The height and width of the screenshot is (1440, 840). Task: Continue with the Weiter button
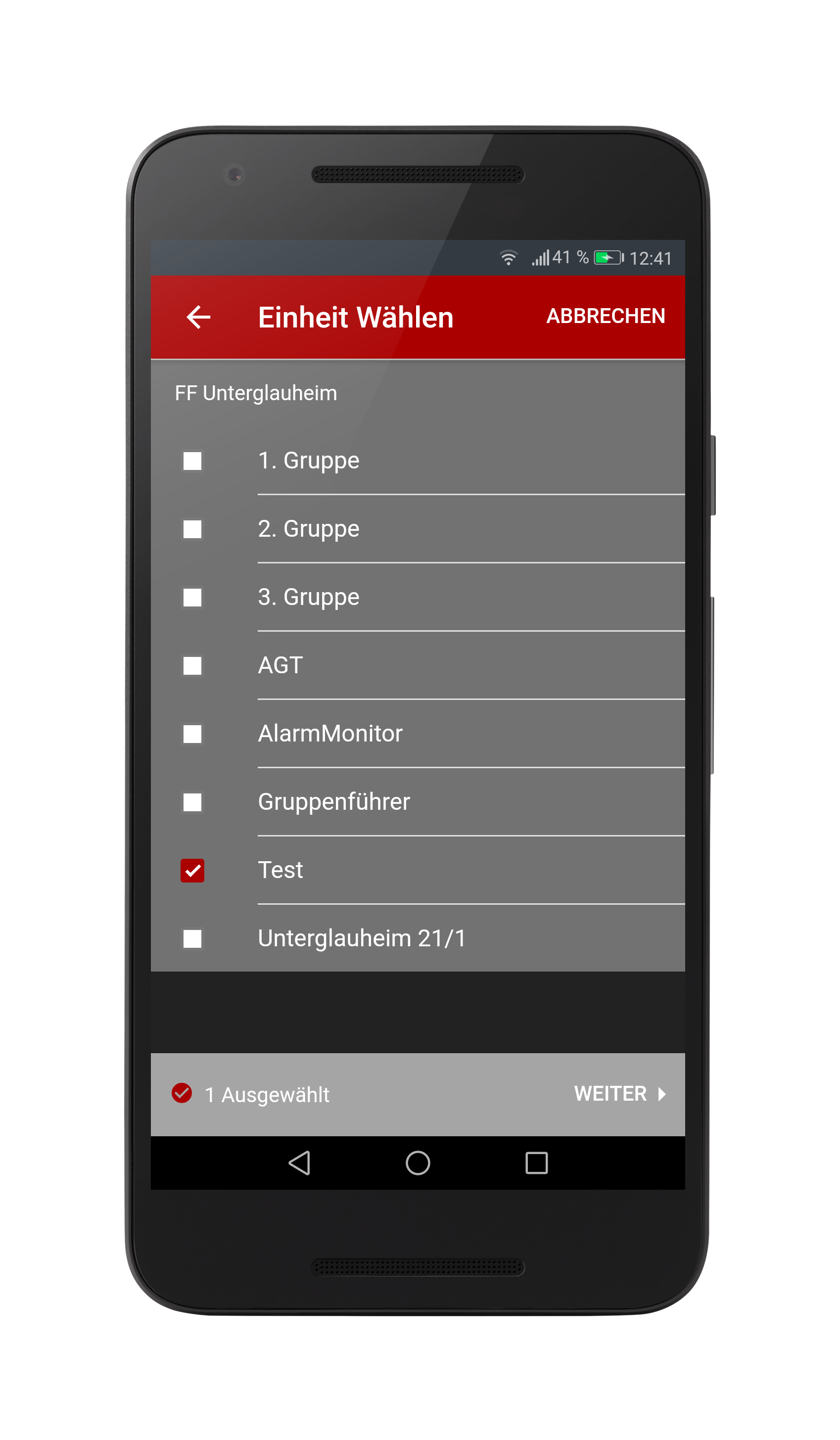(620, 1094)
